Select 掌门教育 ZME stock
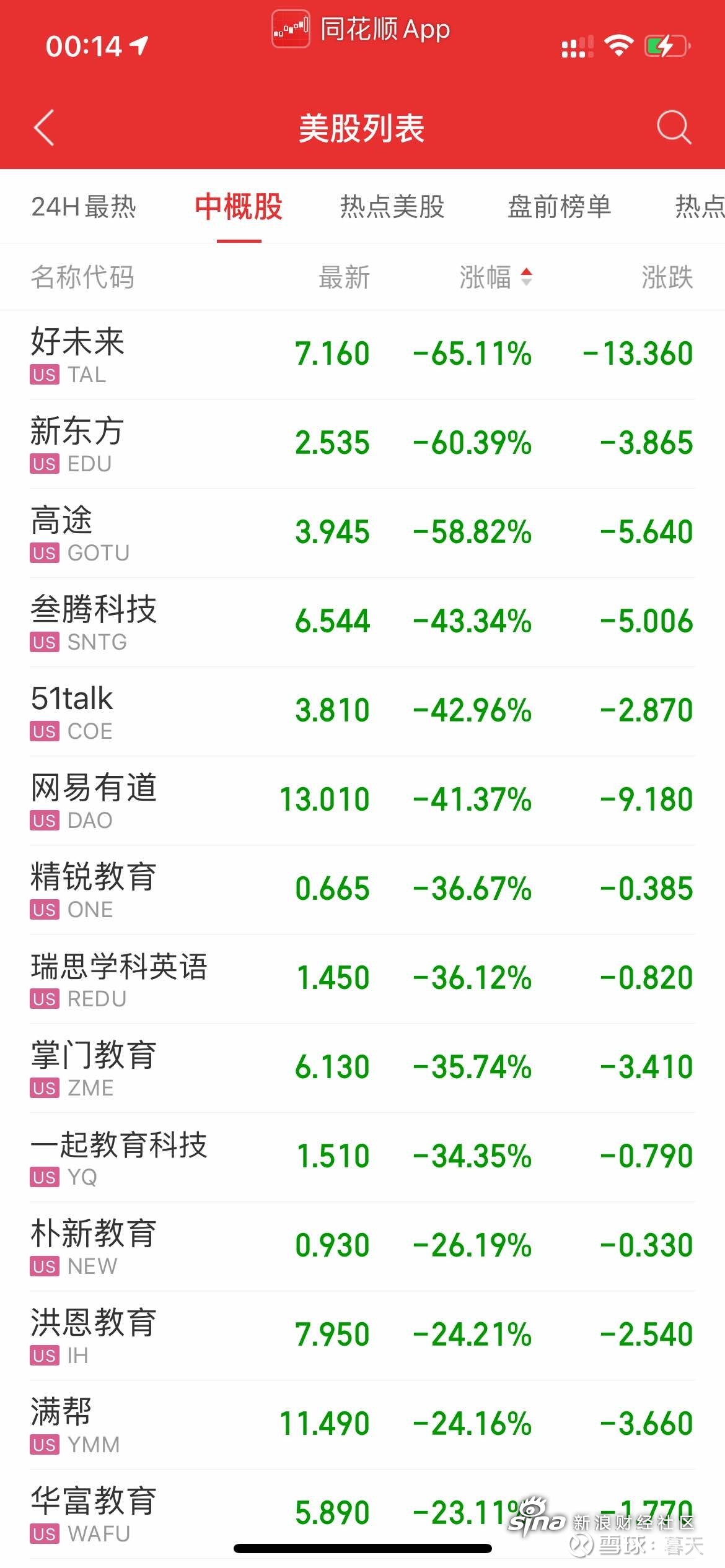The height and width of the screenshot is (1568, 725). pos(362,1068)
